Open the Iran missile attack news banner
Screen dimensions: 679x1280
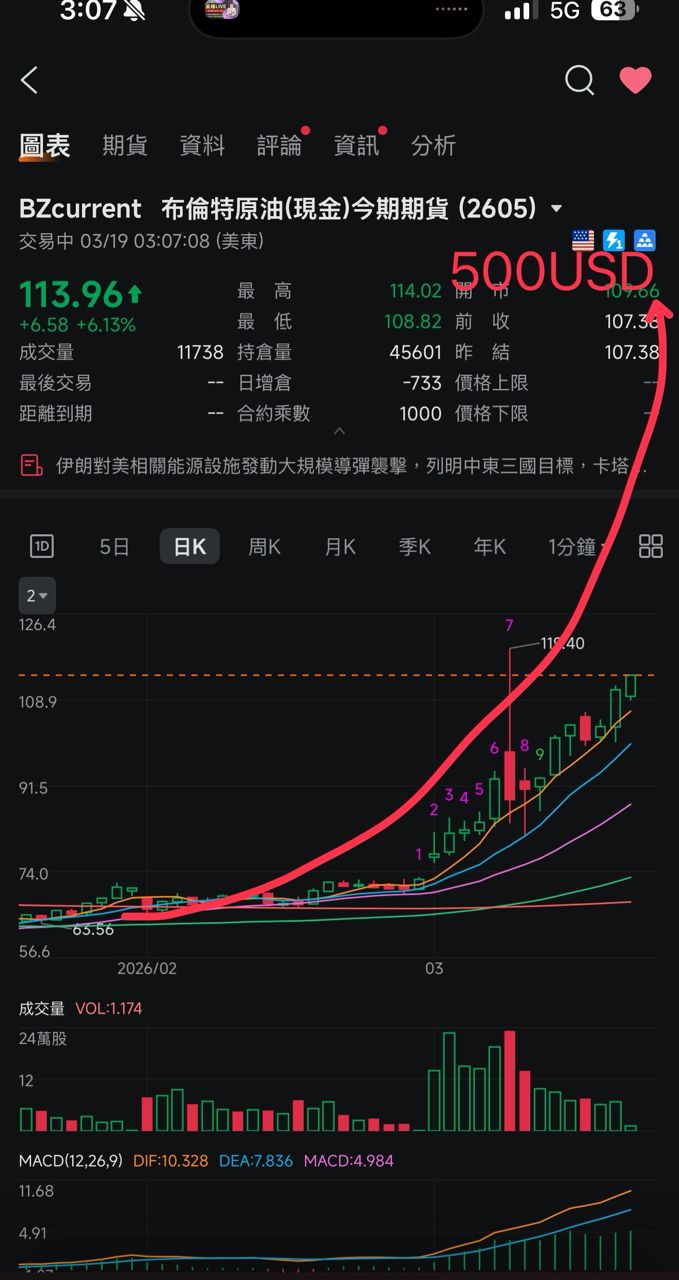339,466
